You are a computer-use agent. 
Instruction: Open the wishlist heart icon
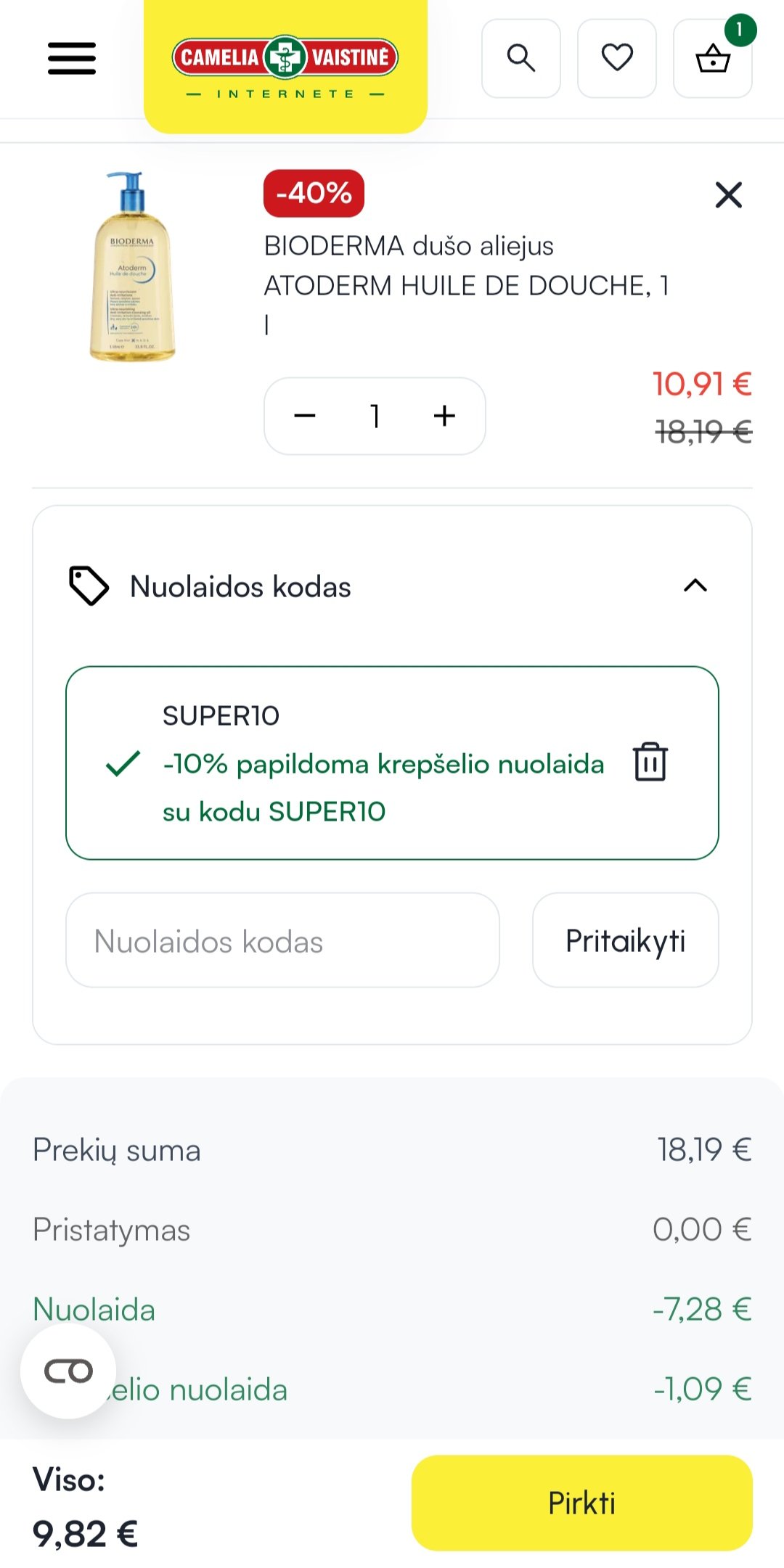[x=617, y=58]
